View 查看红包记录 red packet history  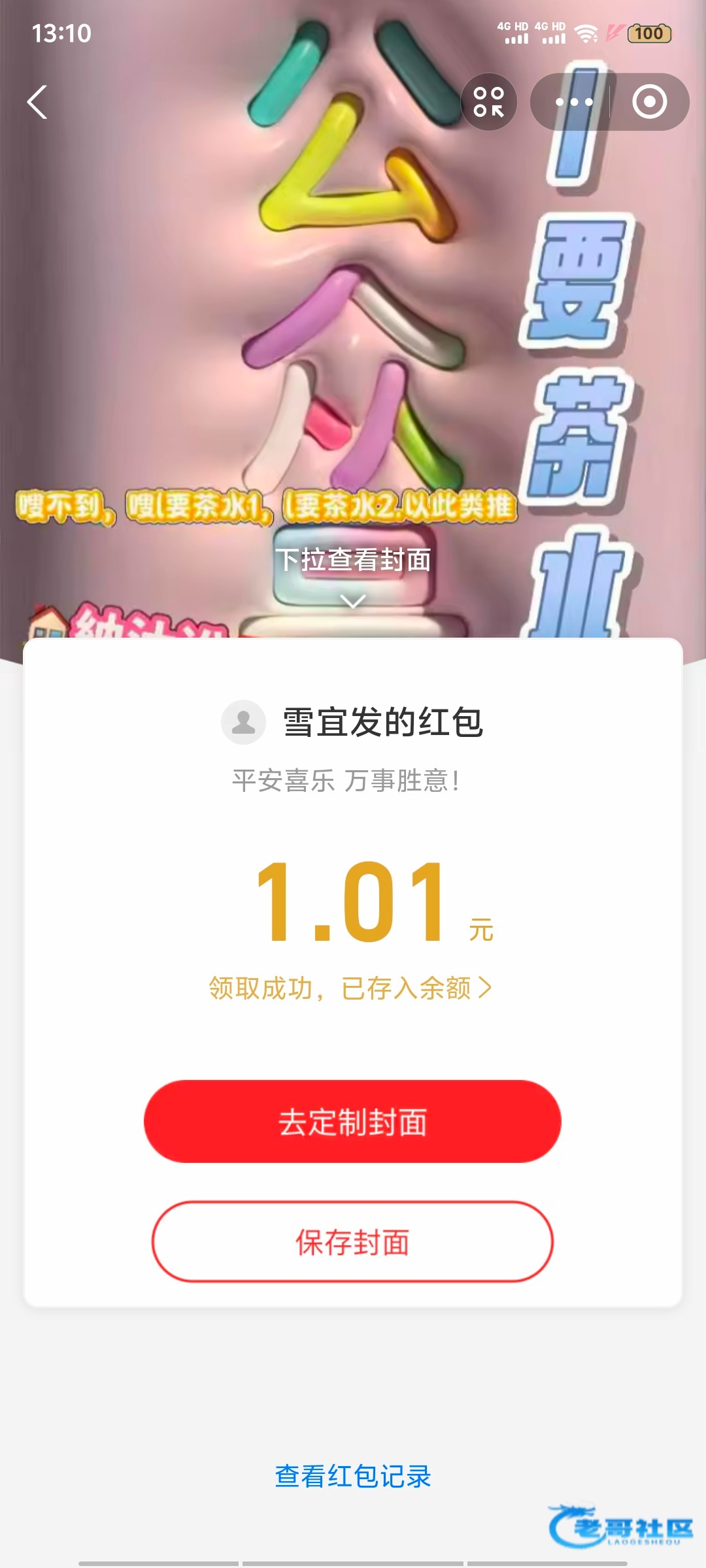click(x=353, y=1476)
